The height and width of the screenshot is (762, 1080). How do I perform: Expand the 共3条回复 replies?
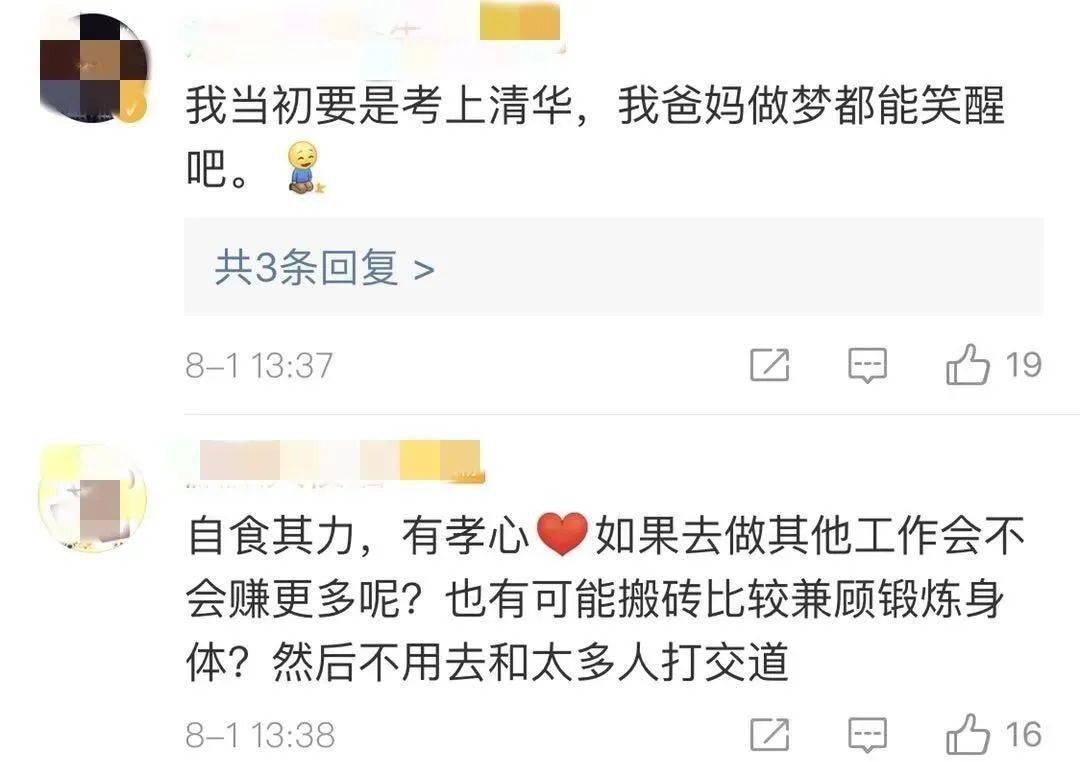pos(325,268)
